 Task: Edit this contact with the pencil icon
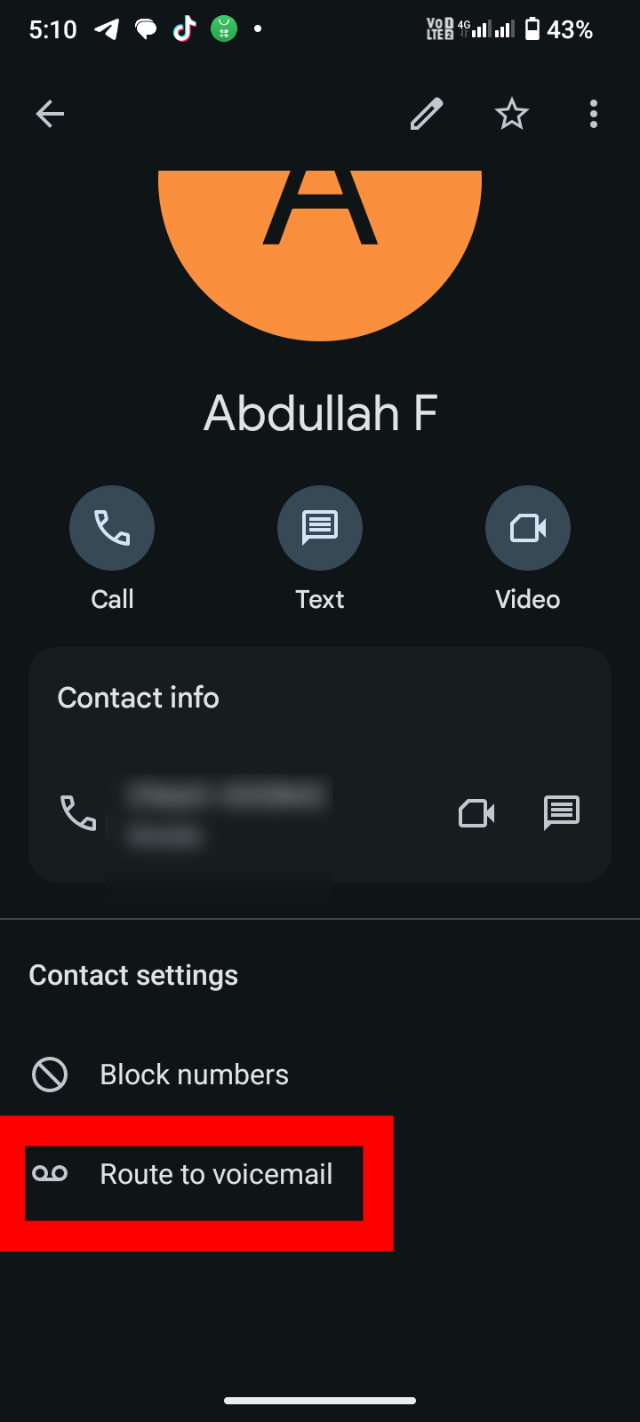coord(426,115)
